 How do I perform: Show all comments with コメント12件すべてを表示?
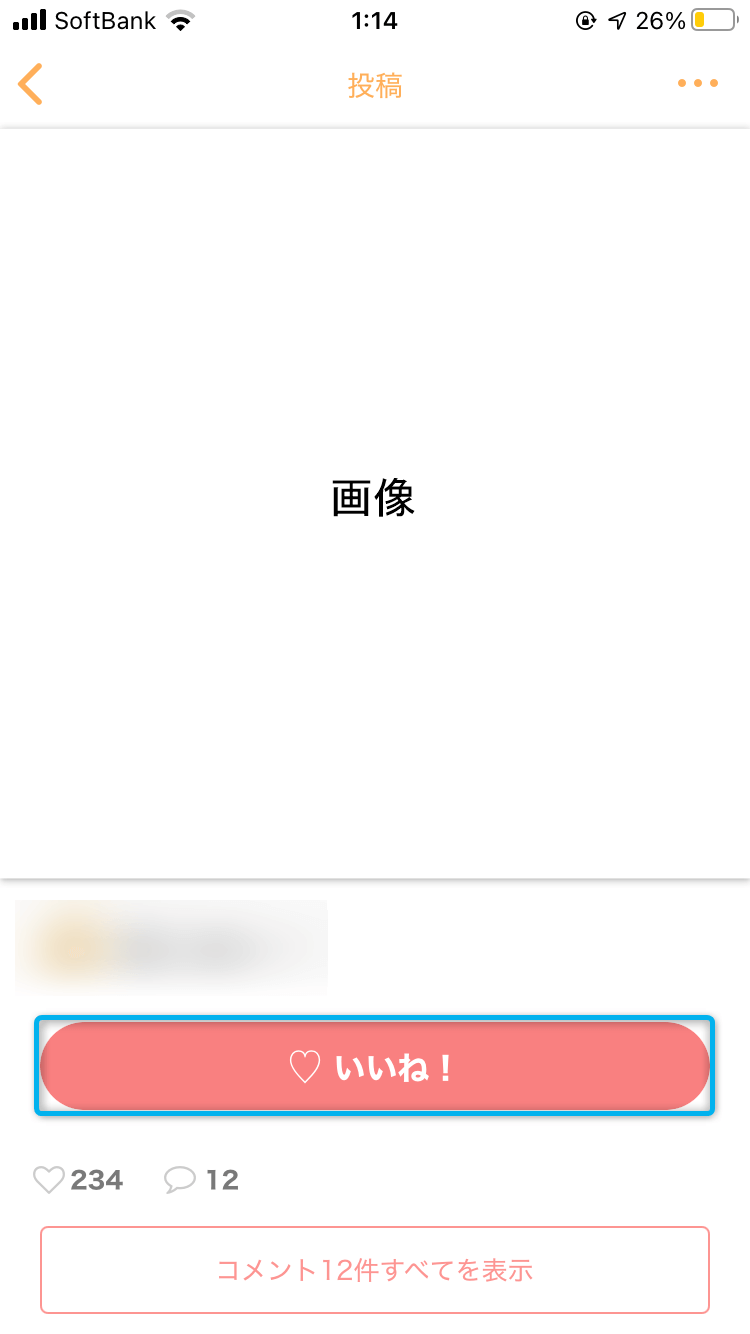pos(375,1270)
